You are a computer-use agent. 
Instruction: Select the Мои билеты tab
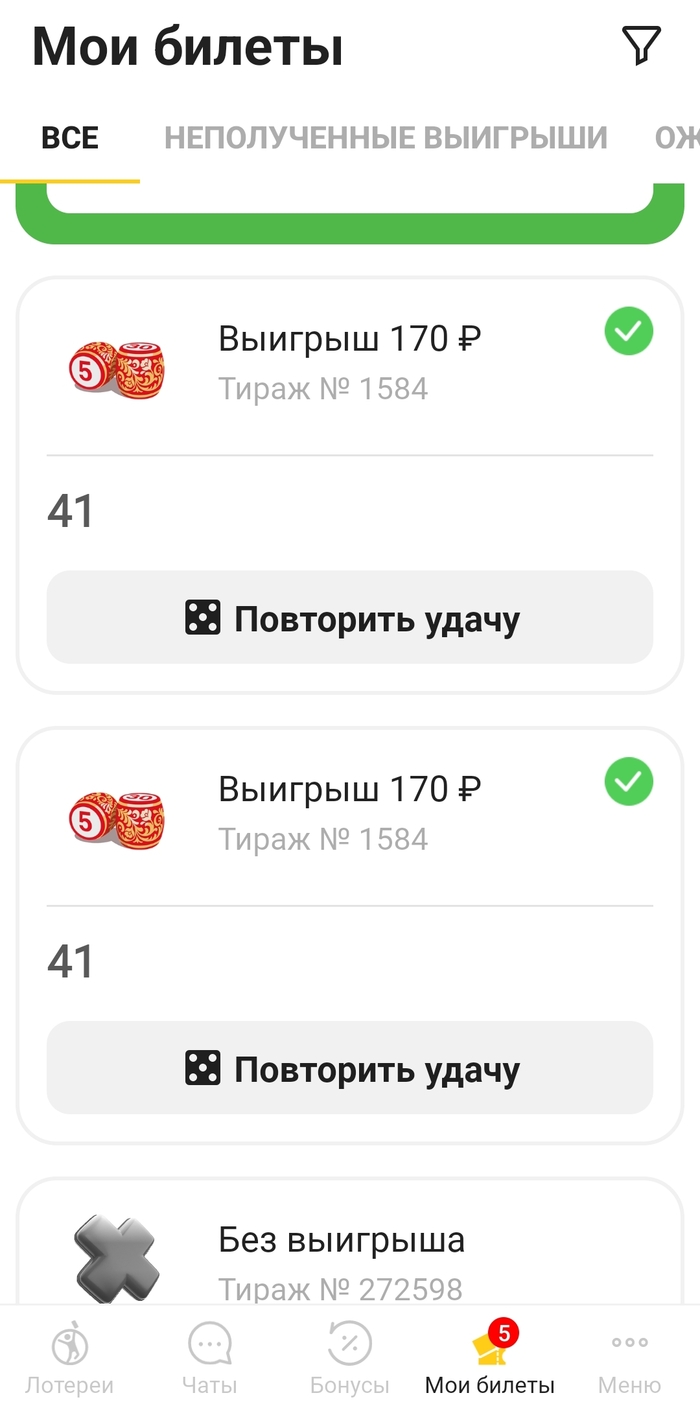click(x=490, y=1358)
